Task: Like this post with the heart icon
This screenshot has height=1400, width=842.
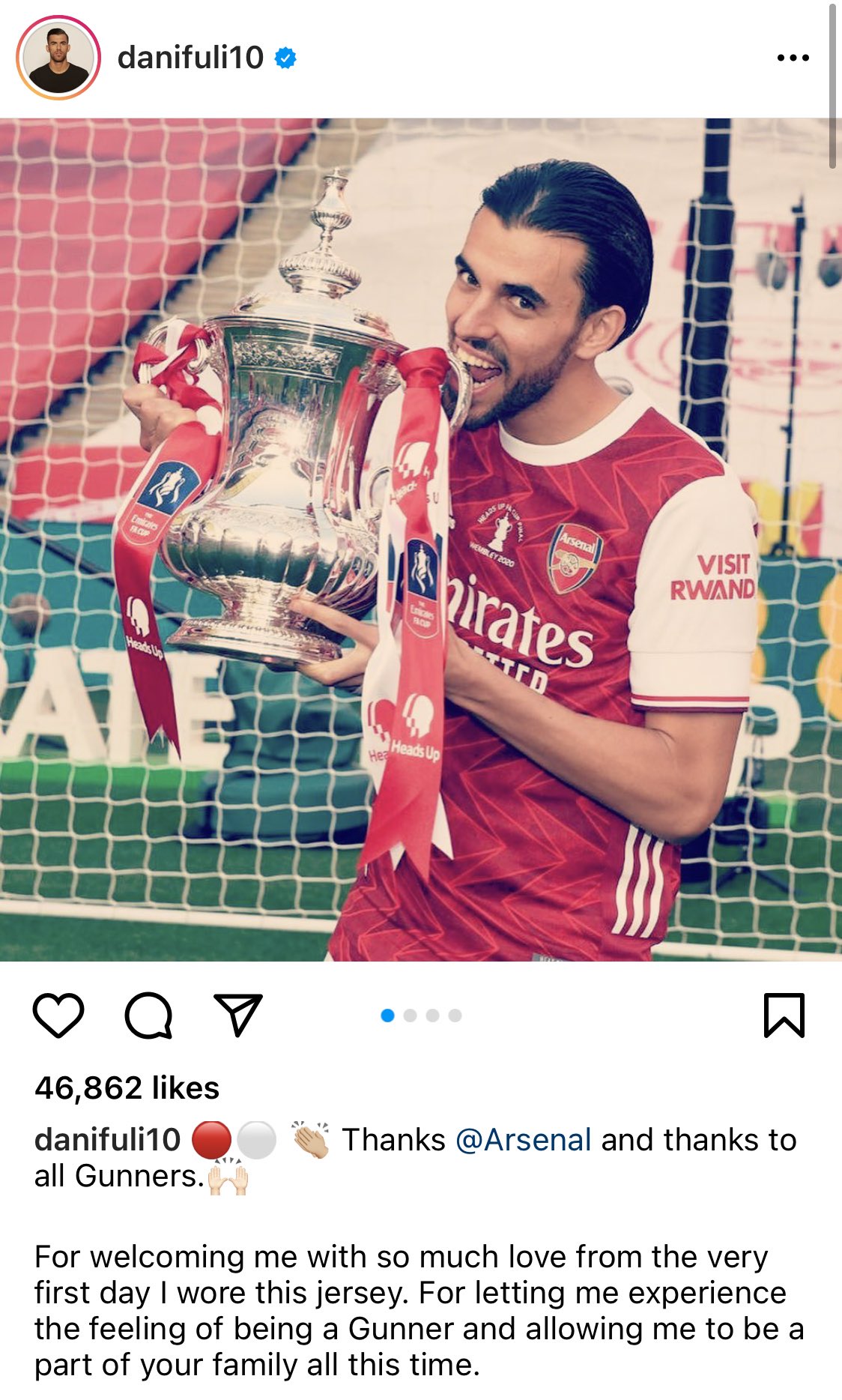Action: (58, 1016)
